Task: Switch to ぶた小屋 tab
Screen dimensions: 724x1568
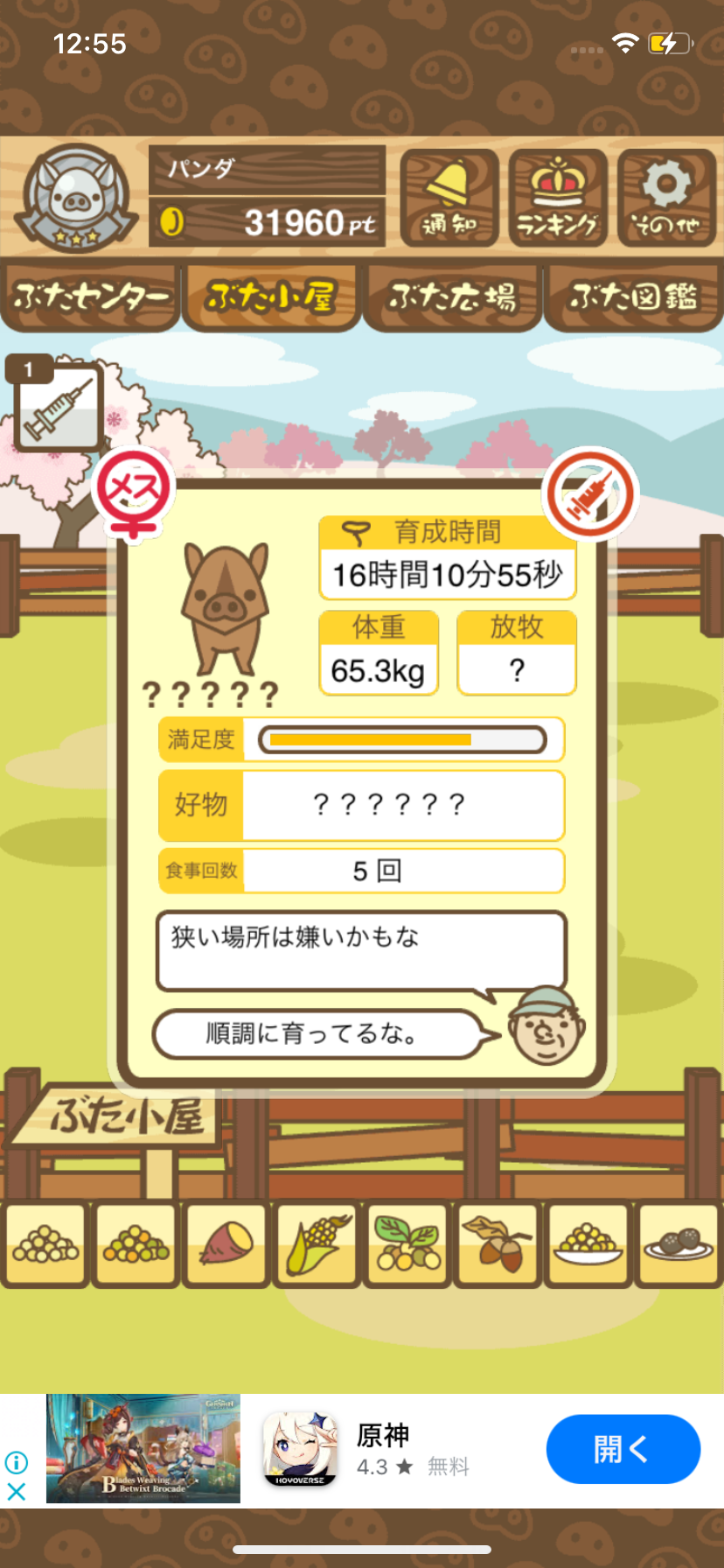Action: 271,297
